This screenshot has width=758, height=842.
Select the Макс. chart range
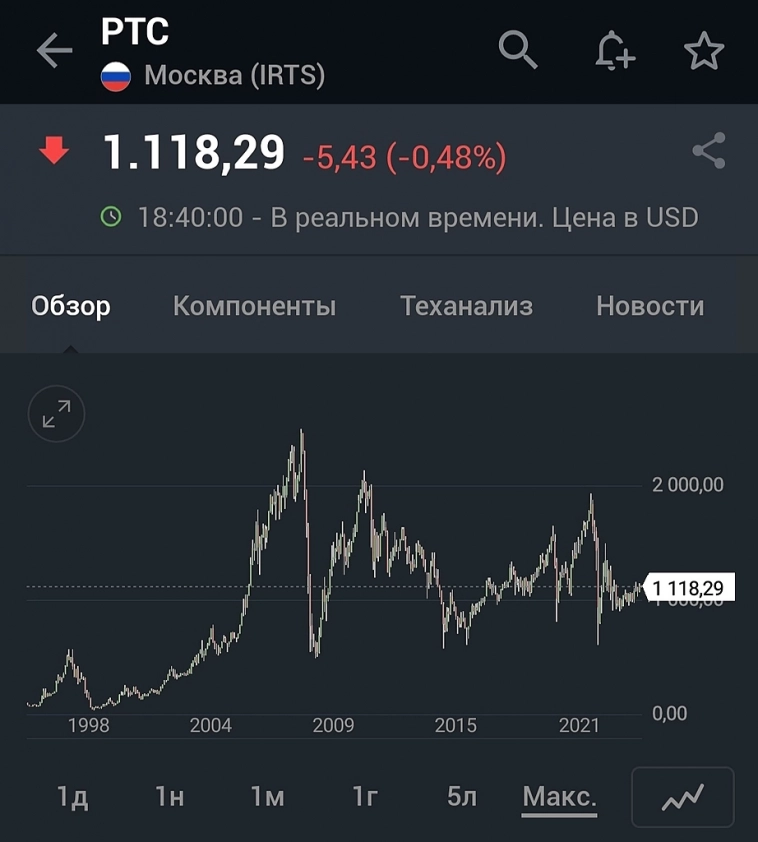coord(559,797)
